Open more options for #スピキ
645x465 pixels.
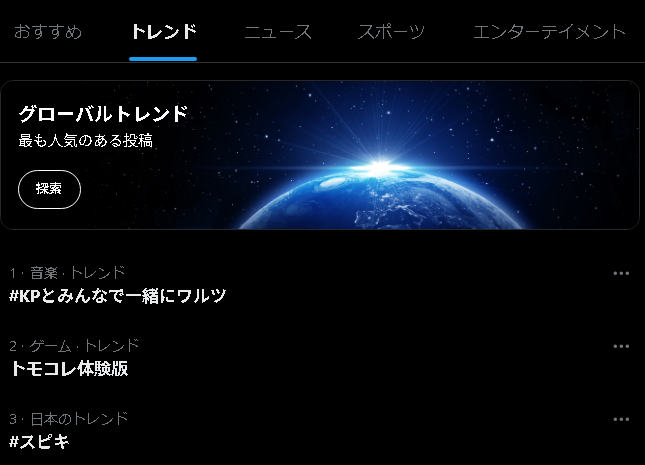621,419
